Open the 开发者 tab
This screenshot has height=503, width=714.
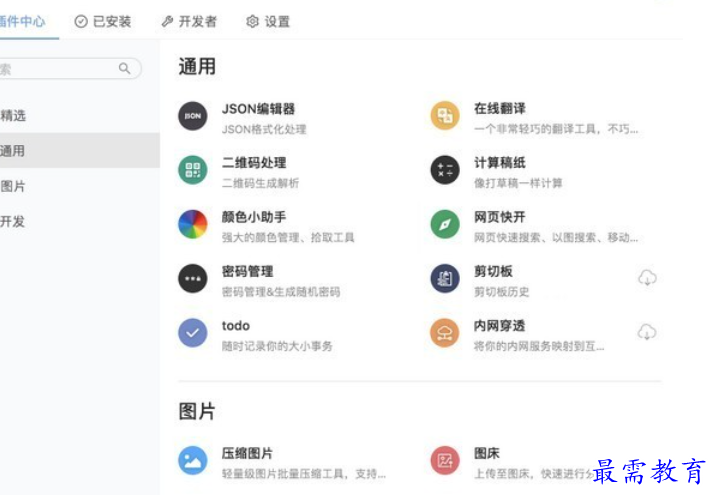point(189,21)
